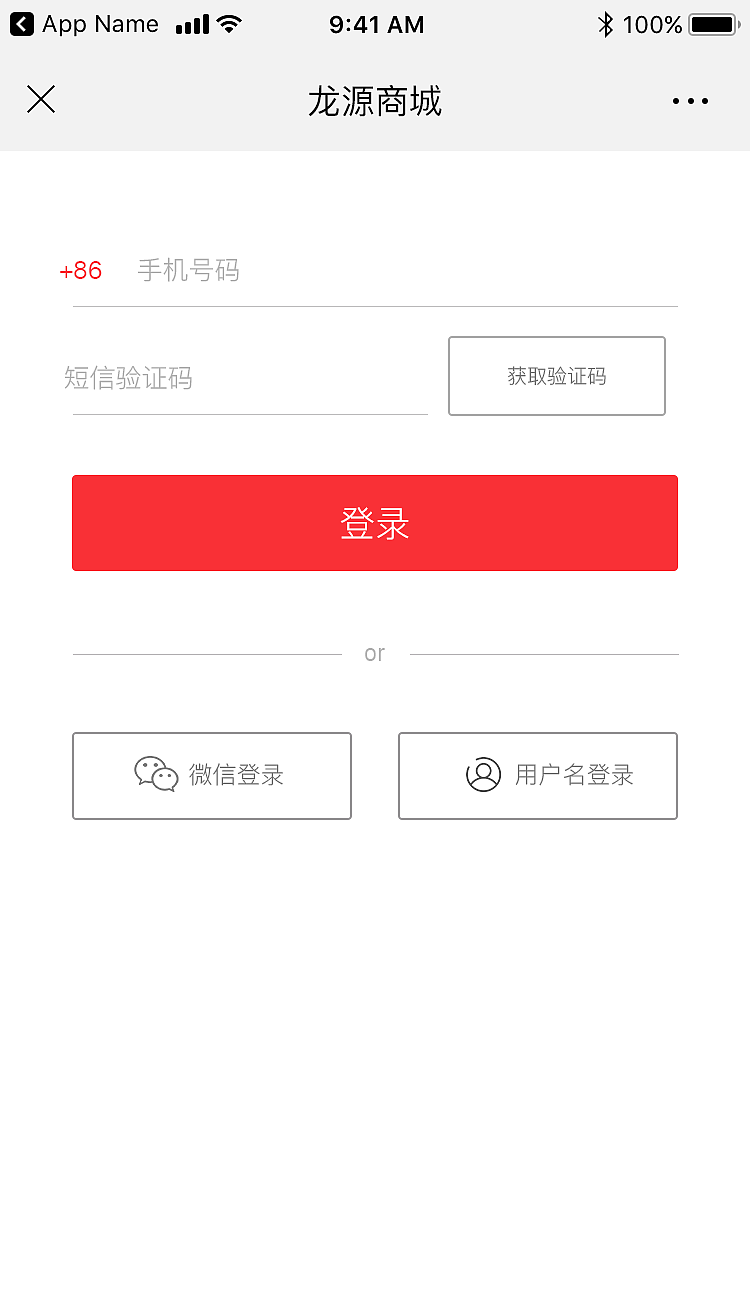The image size is (750, 1290).
Task: Choose 微信登录 to log in with WeChat
Action: point(211,775)
